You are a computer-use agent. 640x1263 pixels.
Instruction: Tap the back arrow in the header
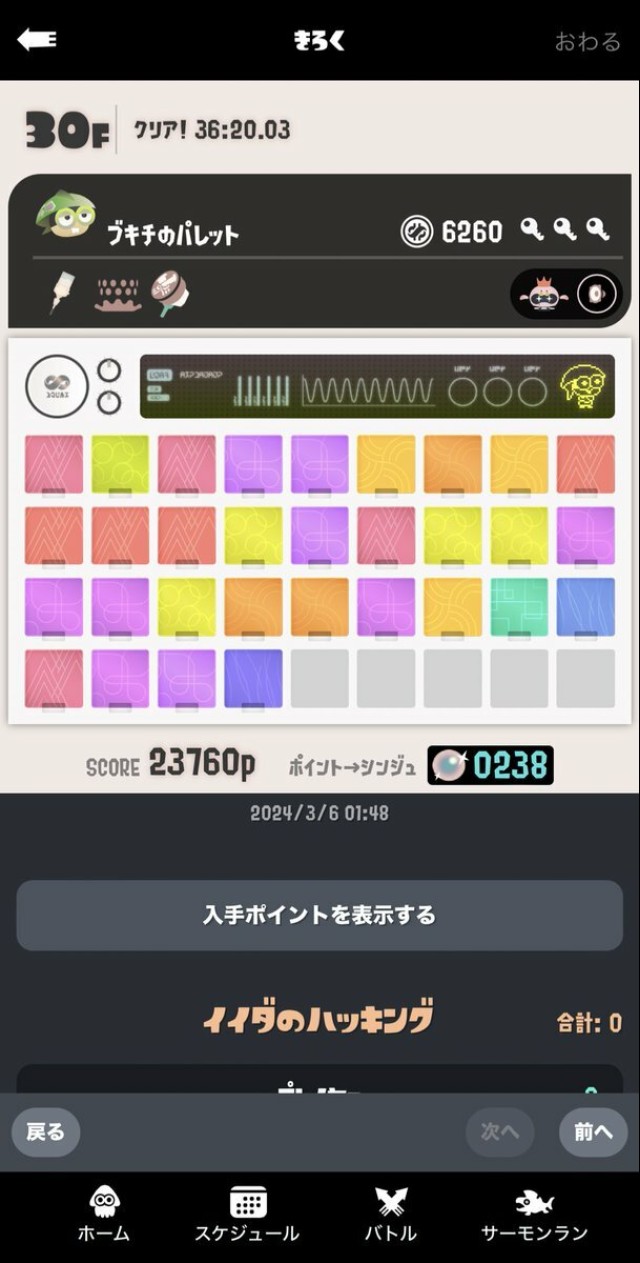click(x=37, y=40)
